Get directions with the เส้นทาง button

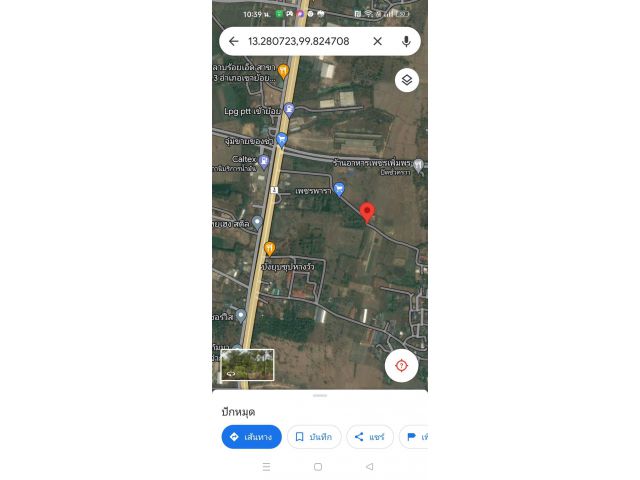tap(251, 437)
